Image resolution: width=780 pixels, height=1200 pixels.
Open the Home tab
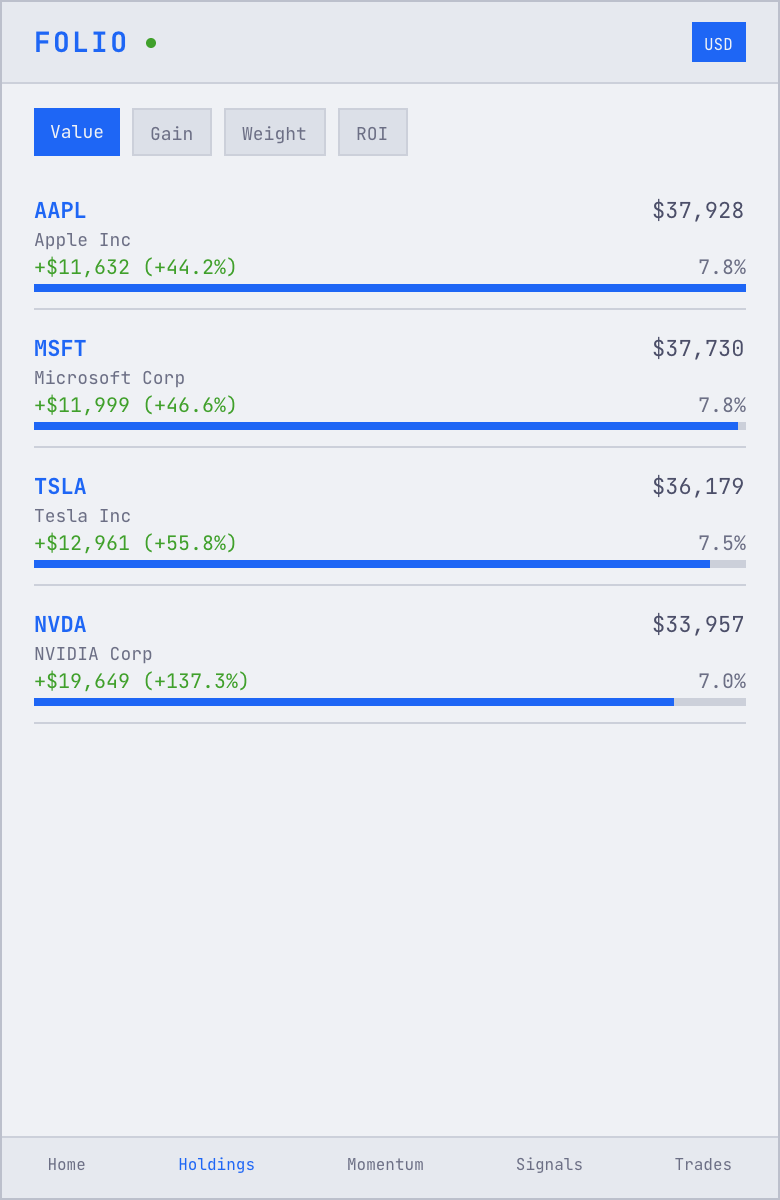point(67,1164)
